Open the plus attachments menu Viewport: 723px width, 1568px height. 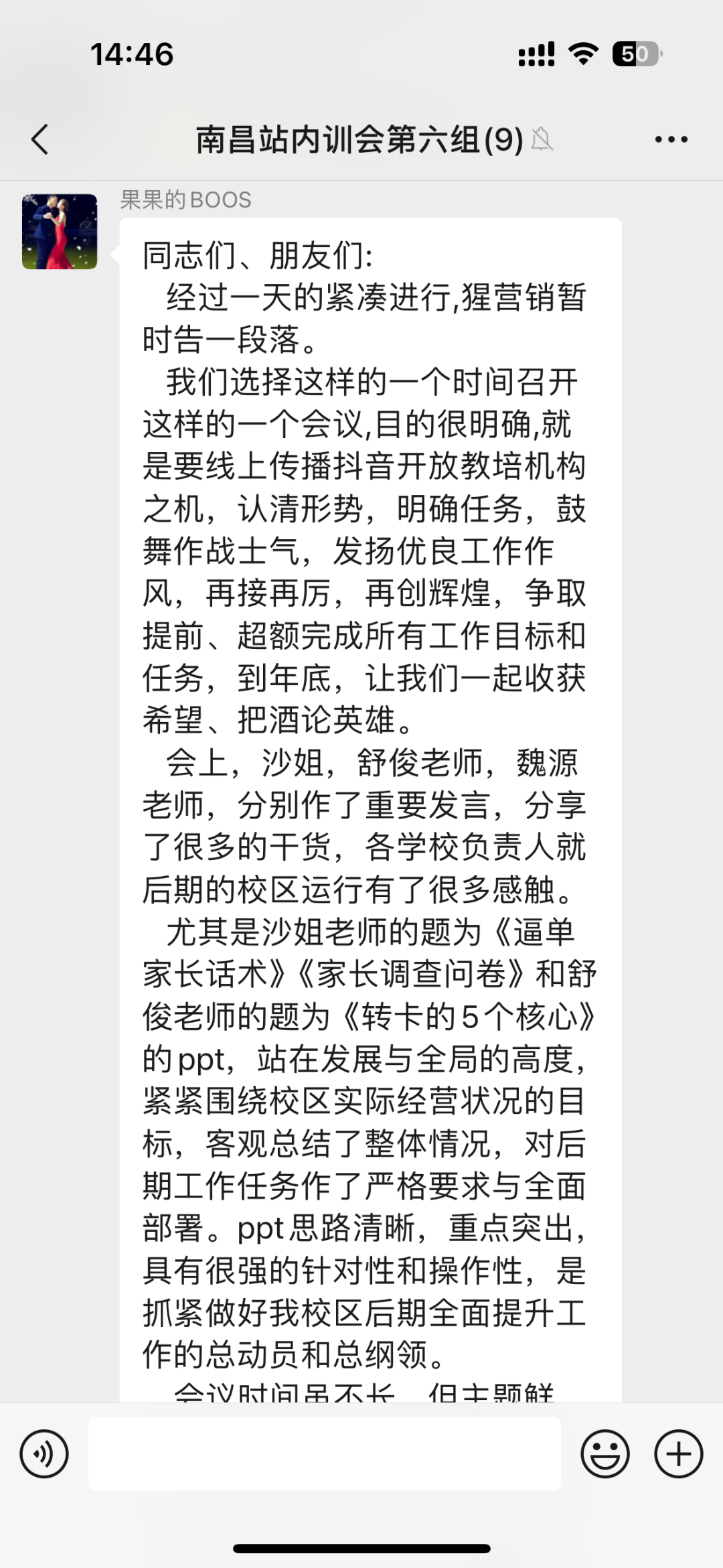pos(678,1453)
